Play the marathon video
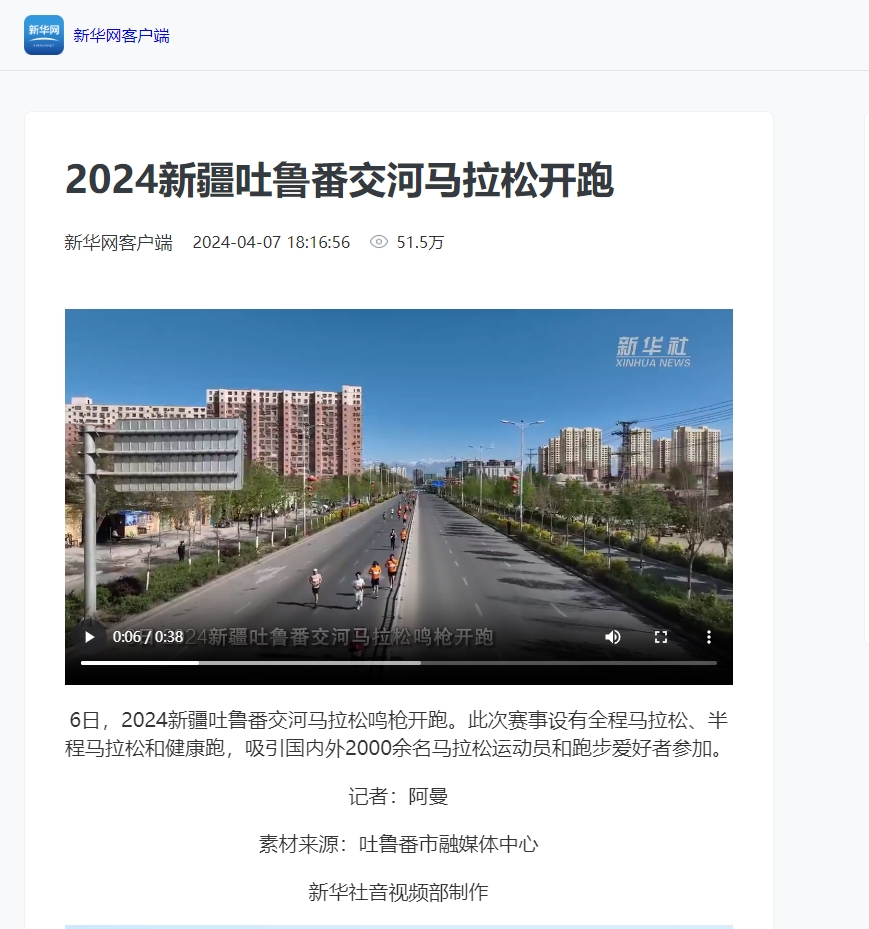This screenshot has height=929, width=869. (x=90, y=637)
